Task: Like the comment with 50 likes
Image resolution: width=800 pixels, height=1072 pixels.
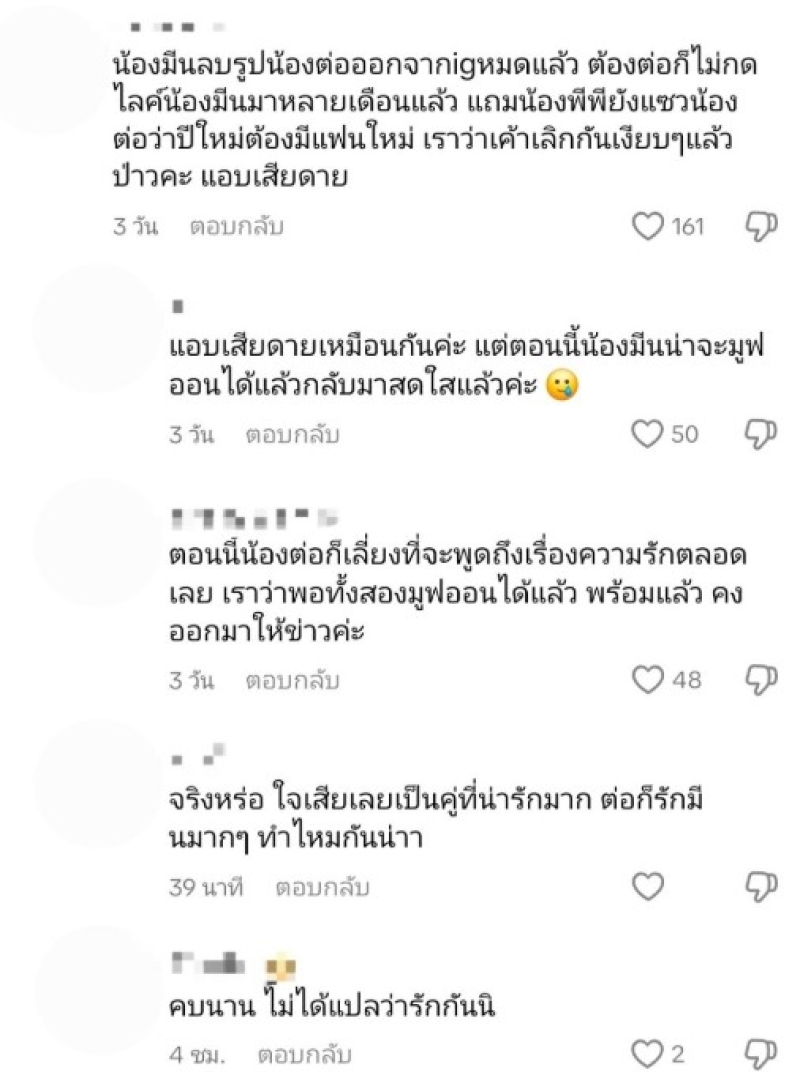Action: pos(650,435)
